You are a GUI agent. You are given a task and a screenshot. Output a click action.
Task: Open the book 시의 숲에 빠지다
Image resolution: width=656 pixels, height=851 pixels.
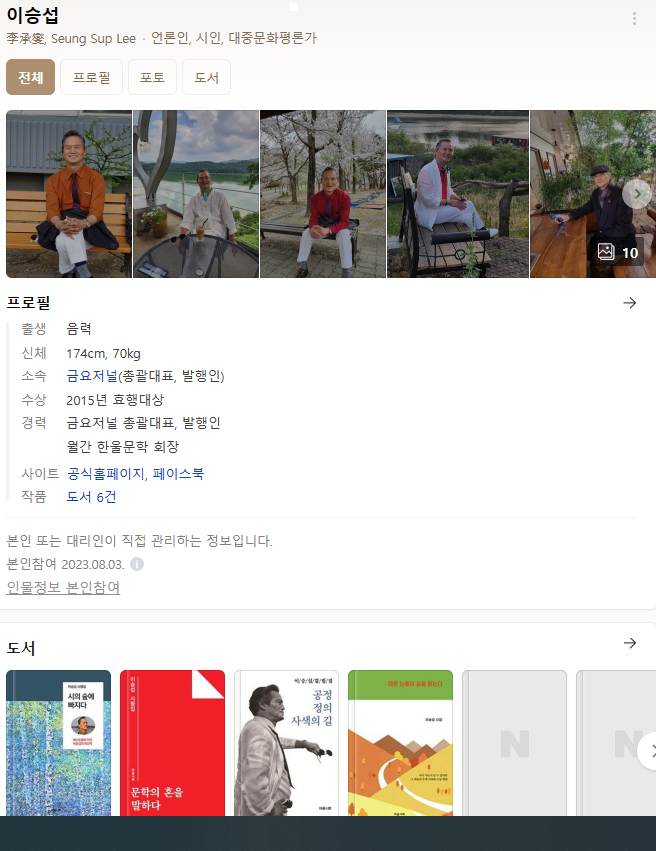58,745
